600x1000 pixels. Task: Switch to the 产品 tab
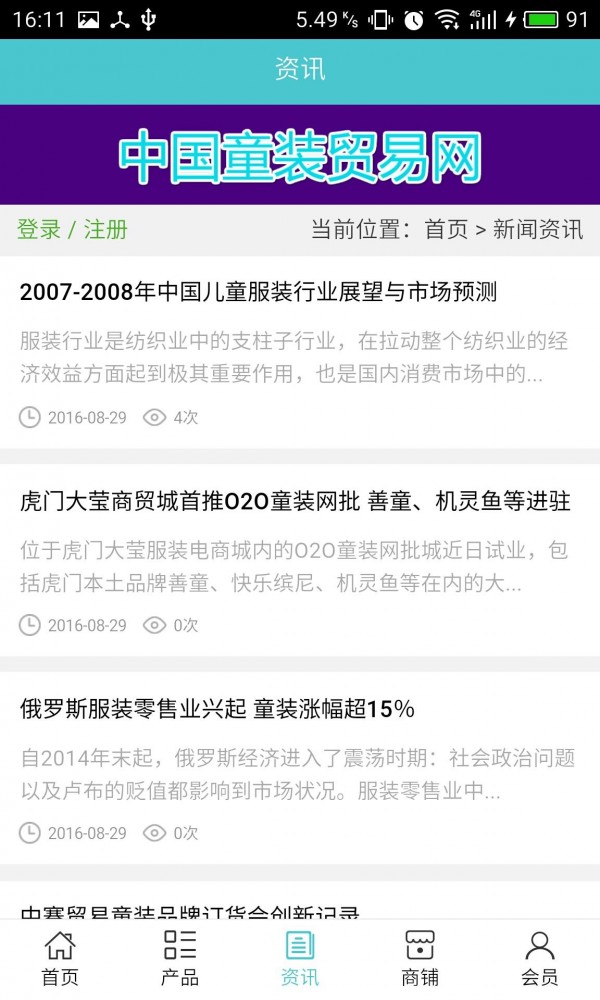tap(180, 958)
